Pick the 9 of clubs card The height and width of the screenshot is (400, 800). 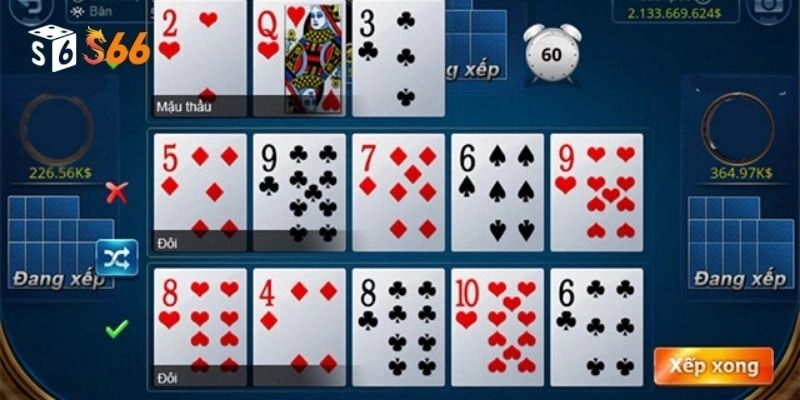(x=299, y=192)
